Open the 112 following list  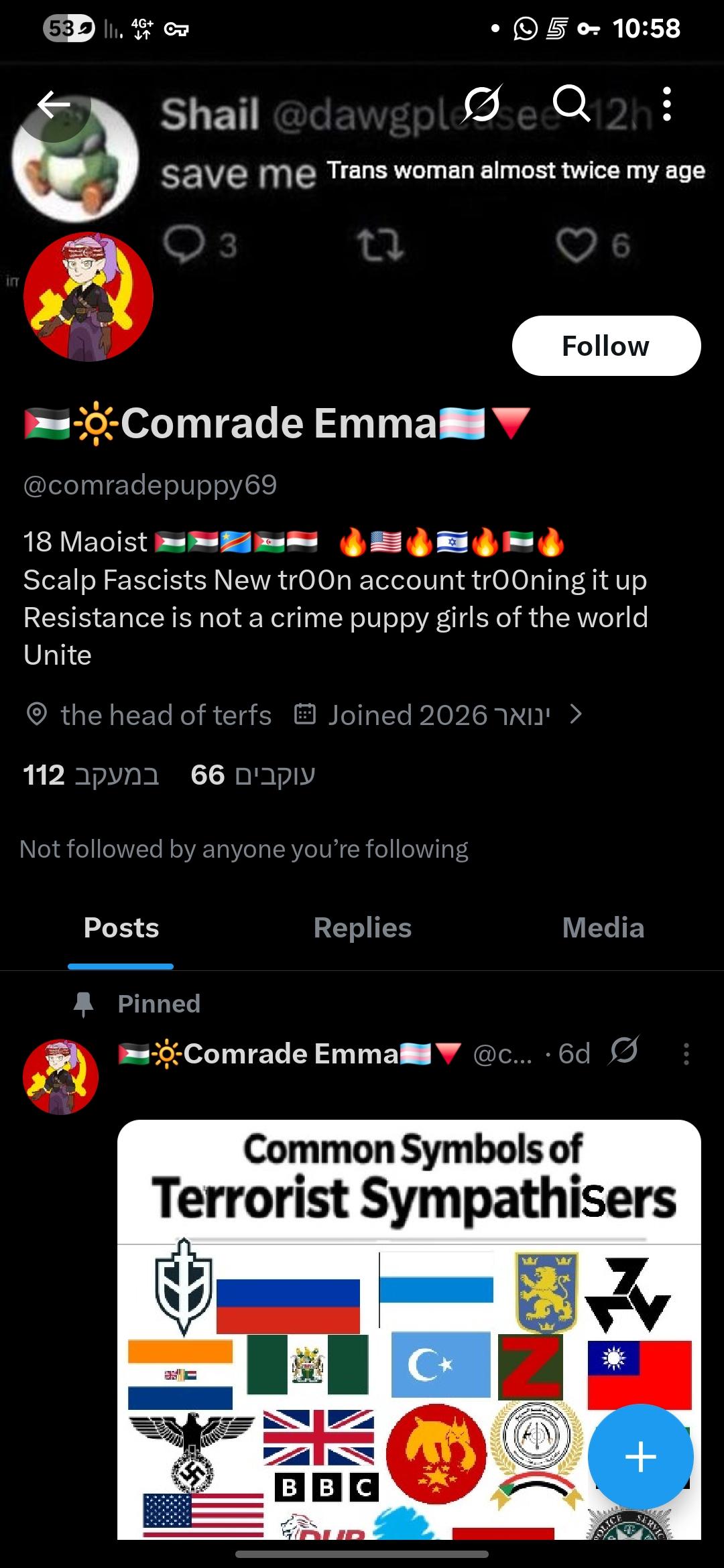(90, 775)
